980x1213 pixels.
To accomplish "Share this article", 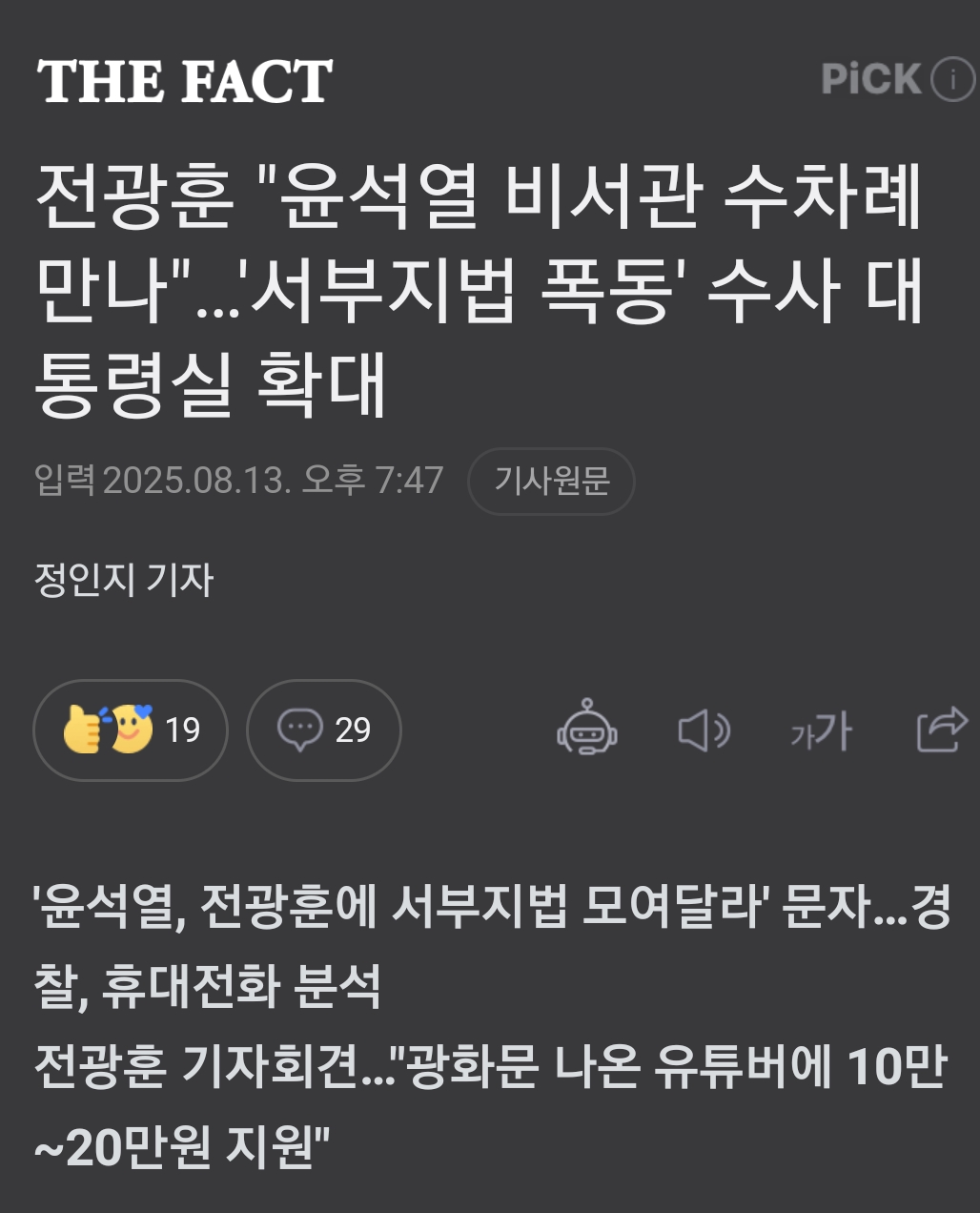I will (941, 730).
